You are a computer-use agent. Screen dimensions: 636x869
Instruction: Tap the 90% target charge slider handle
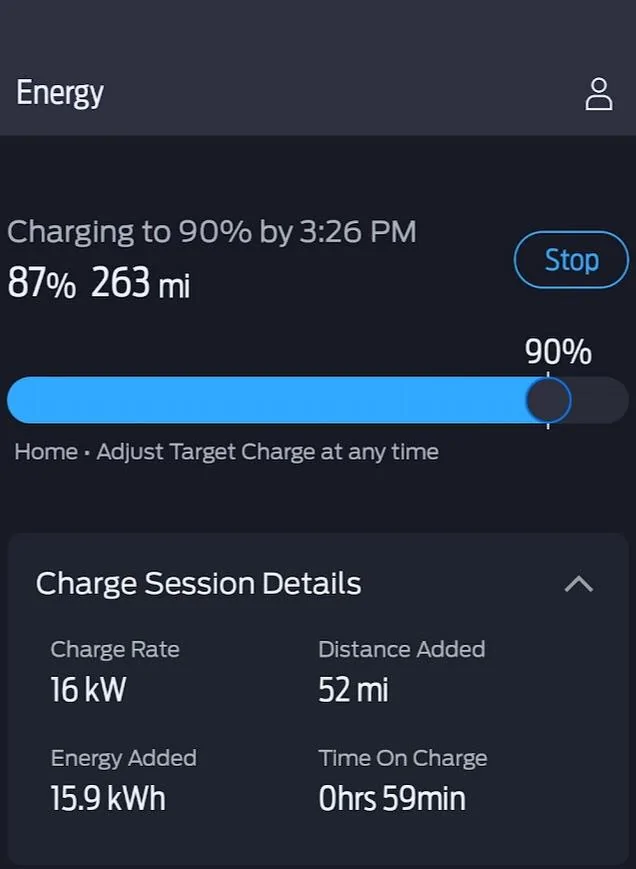click(548, 401)
